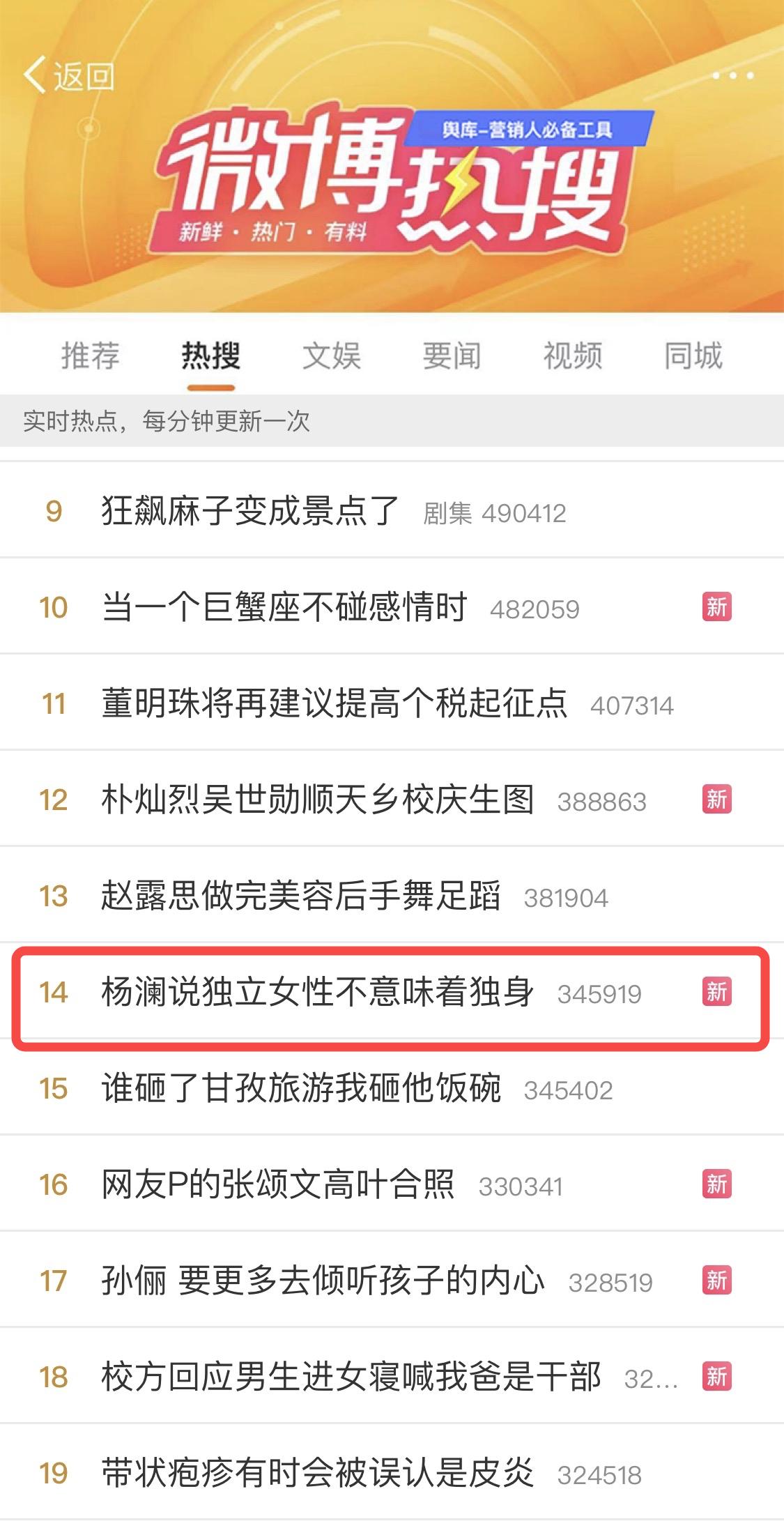The width and height of the screenshot is (784, 1535).
Task: Switch to the 推荐 tab
Action: coord(91,356)
